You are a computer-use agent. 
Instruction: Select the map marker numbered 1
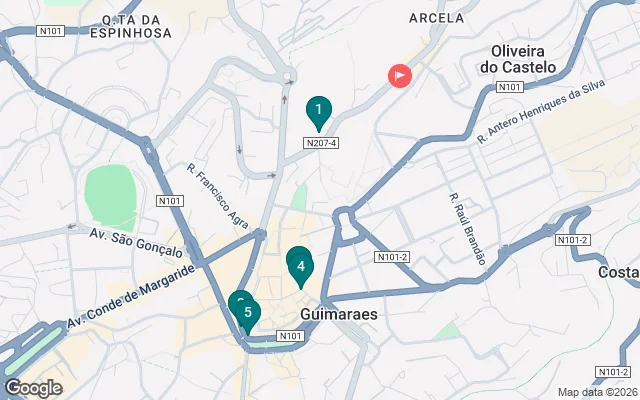click(x=318, y=110)
